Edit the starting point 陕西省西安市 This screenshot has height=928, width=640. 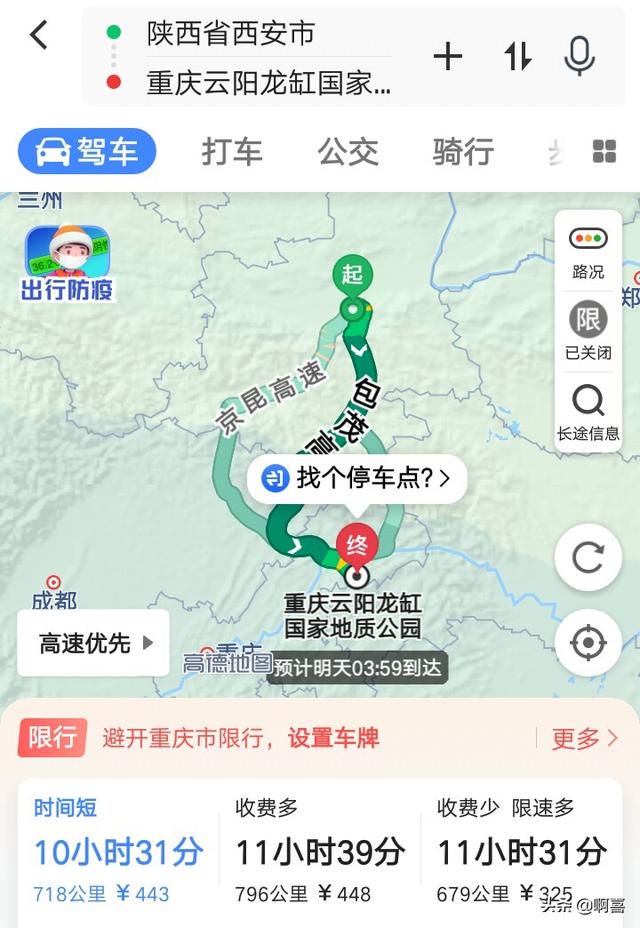(x=232, y=33)
